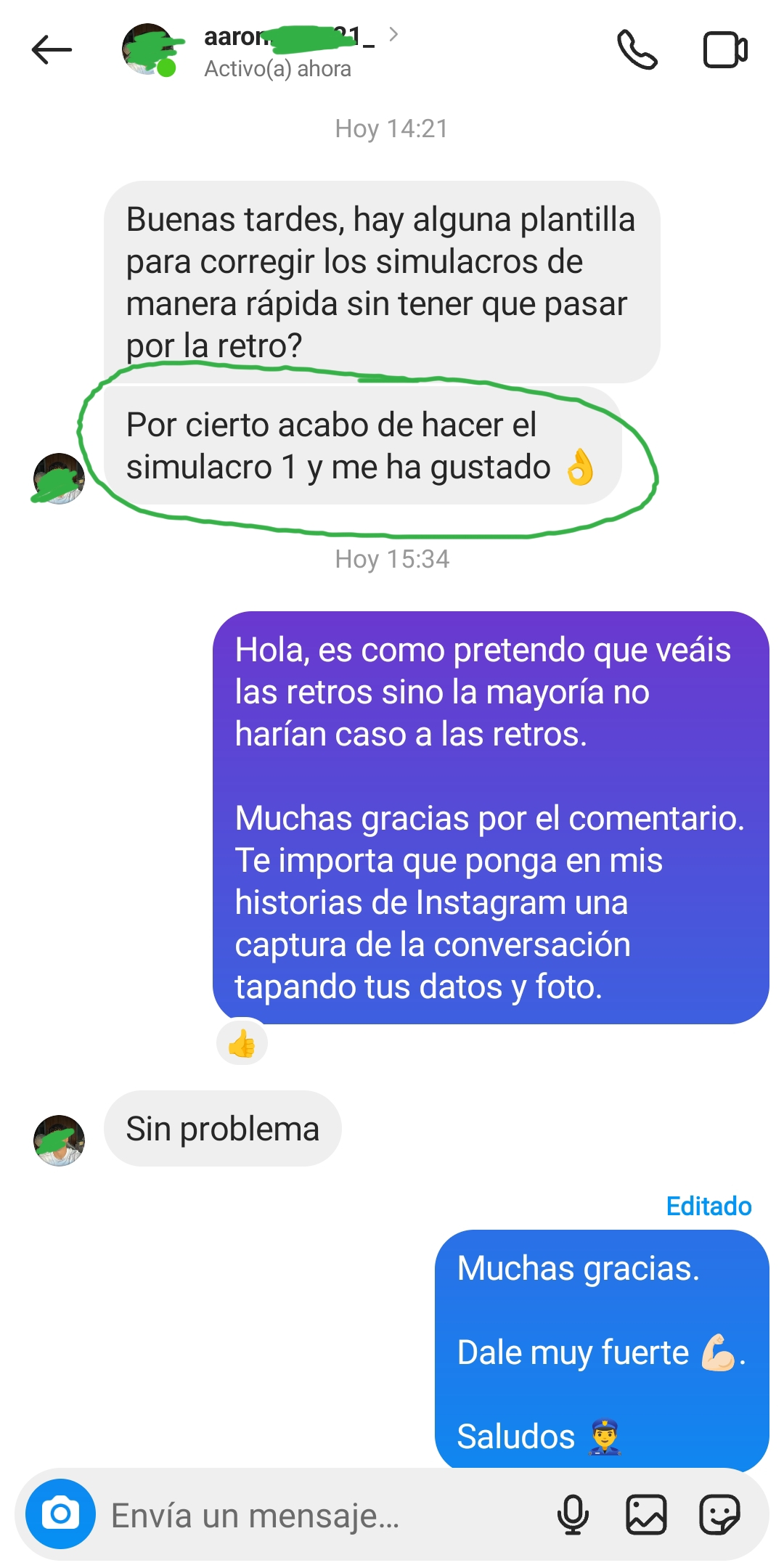
Task: Open the photo gallery picker
Action: click(645, 1515)
